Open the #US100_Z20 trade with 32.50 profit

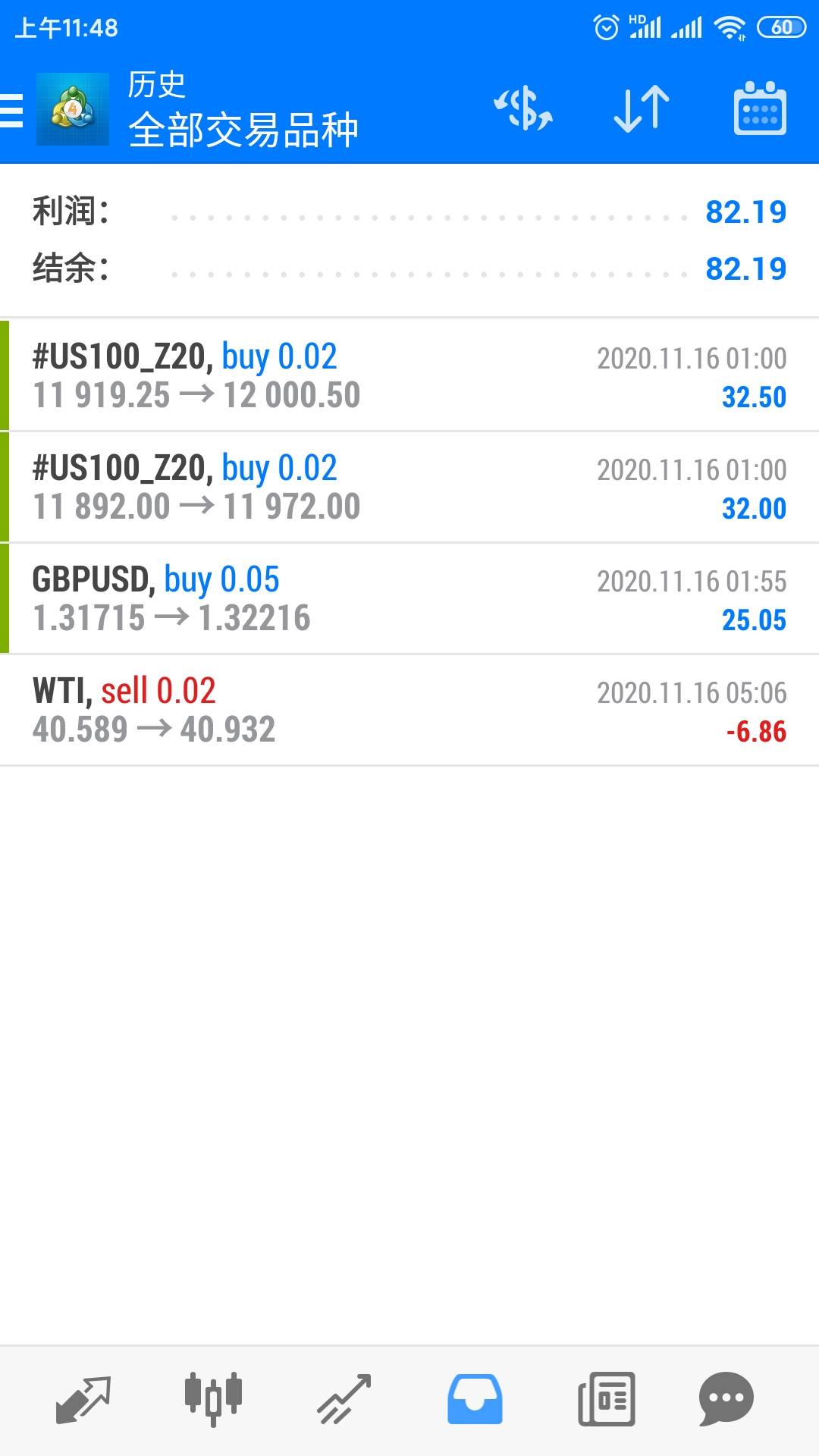[409, 375]
